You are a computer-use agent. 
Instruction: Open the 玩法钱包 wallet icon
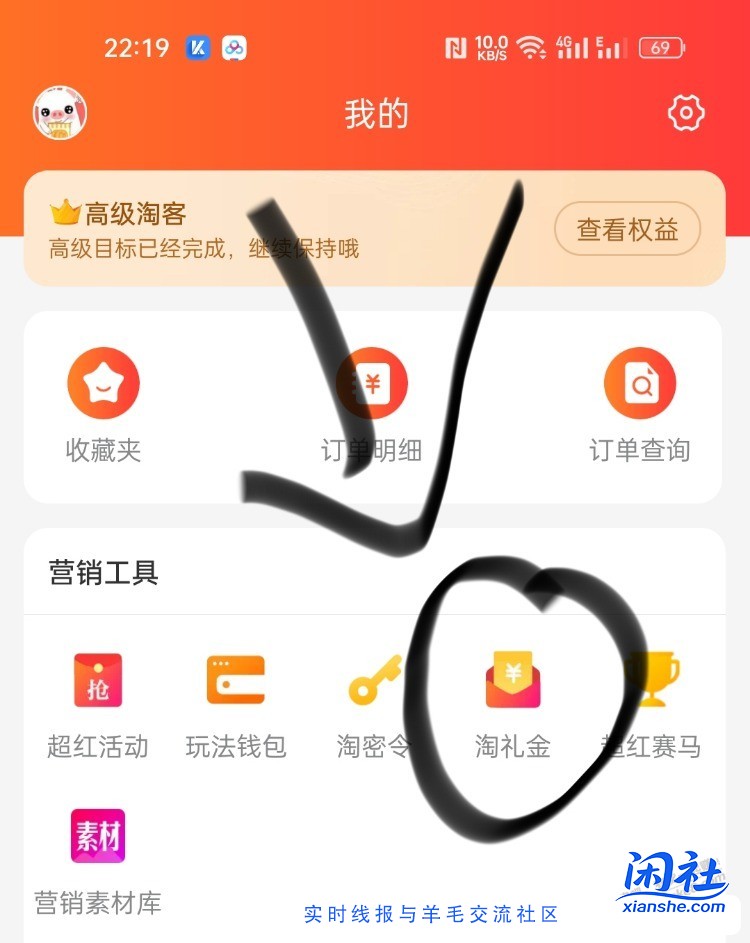pos(236,682)
